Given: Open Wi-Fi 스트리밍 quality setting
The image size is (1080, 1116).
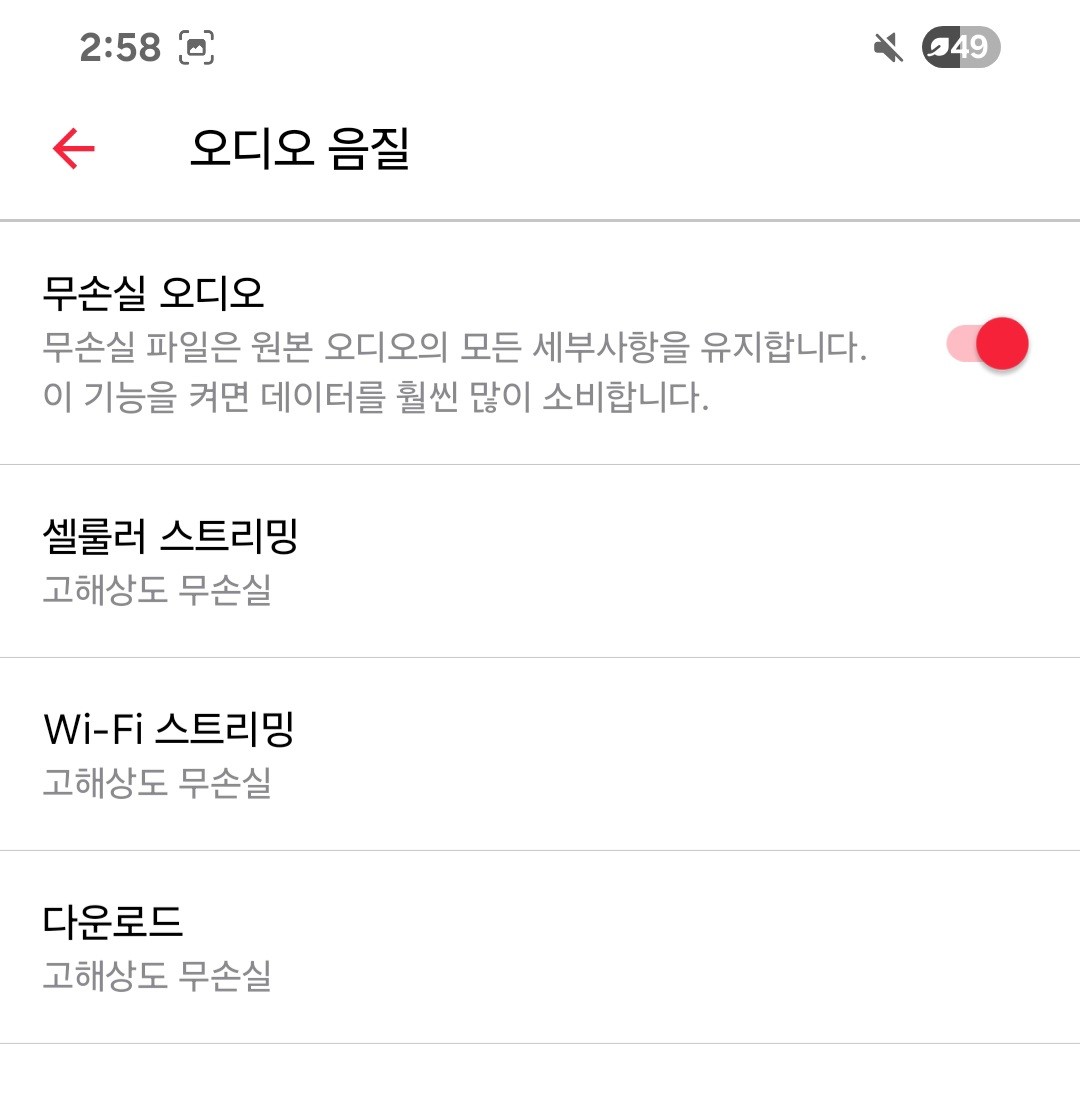Looking at the screenshot, I should pos(540,754).
